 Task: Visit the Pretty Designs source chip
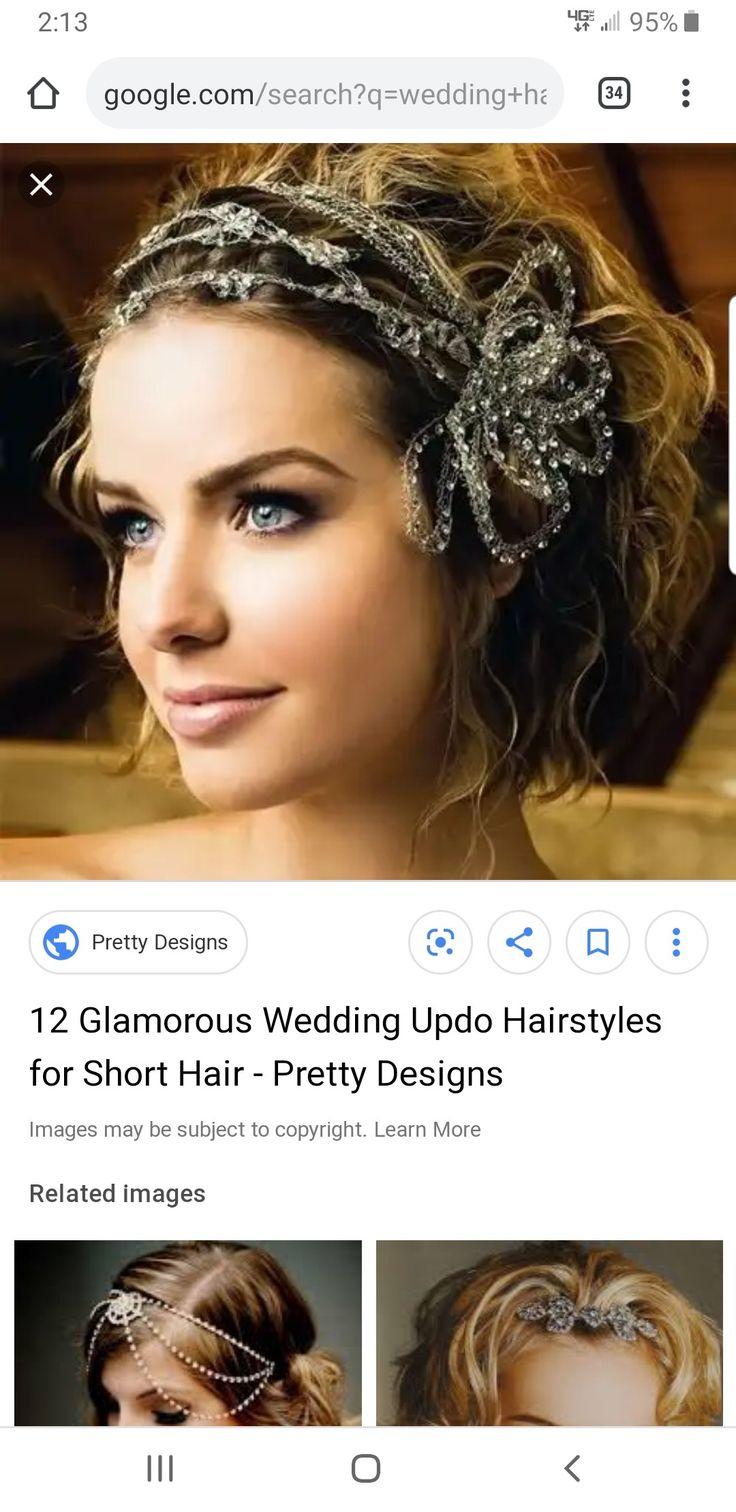pyautogui.click(x=138, y=942)
